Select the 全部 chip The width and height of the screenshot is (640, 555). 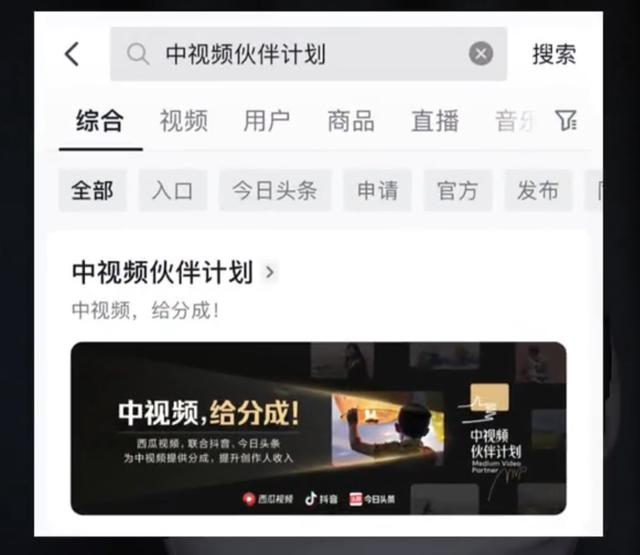pos(92,191)
